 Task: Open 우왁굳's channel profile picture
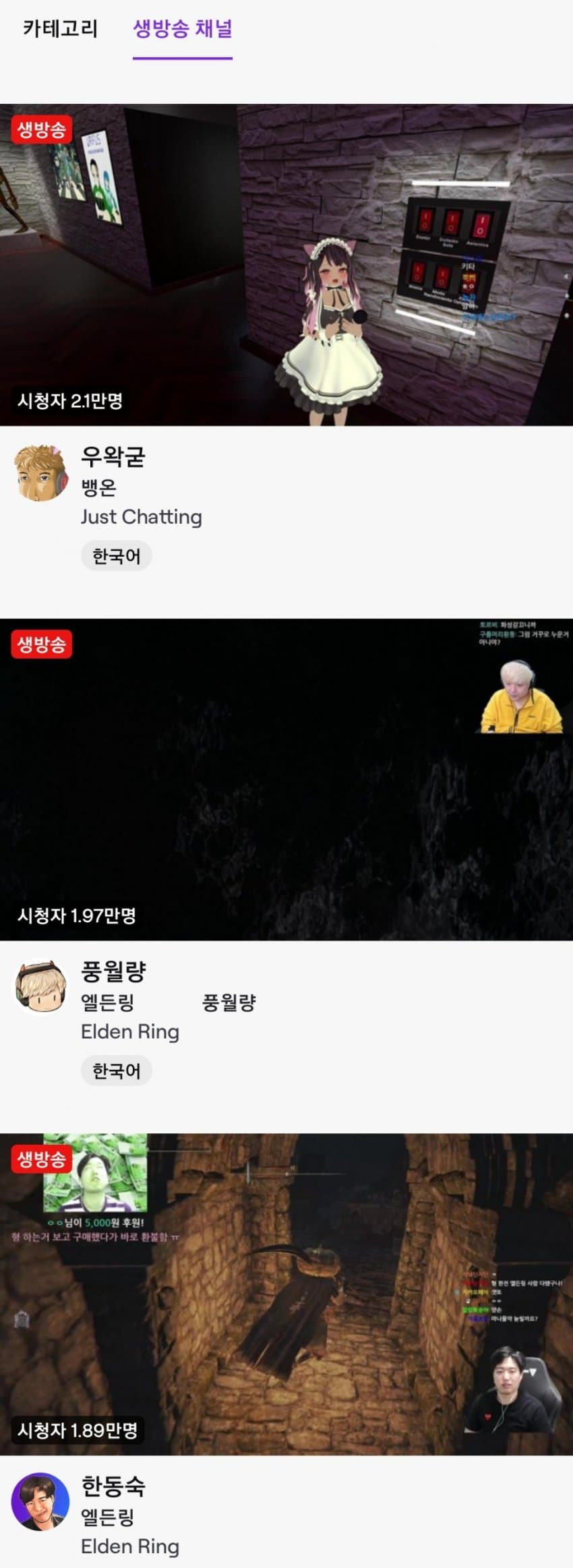pyautogui.click(x=41, y=473)
